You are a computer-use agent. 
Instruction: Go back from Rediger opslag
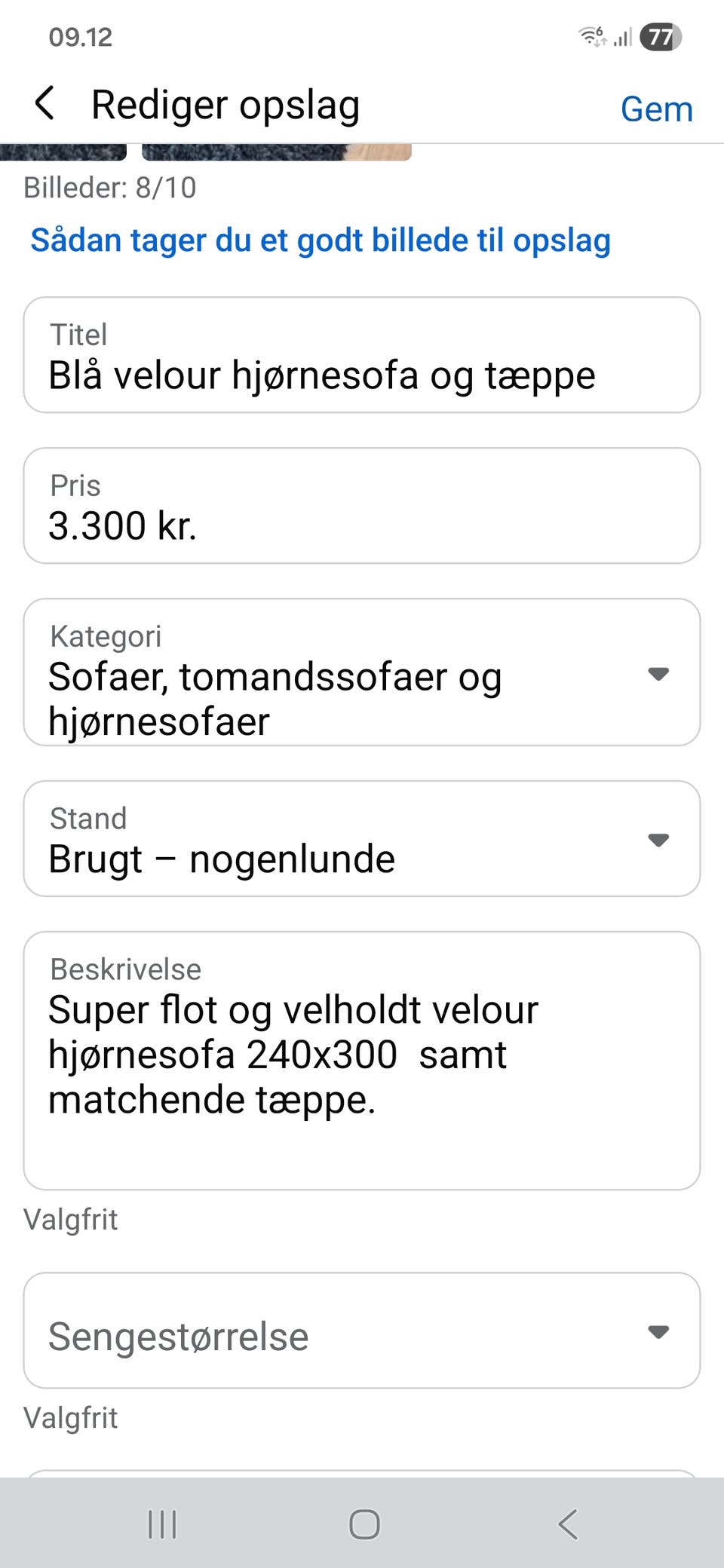tap(45, 103)
